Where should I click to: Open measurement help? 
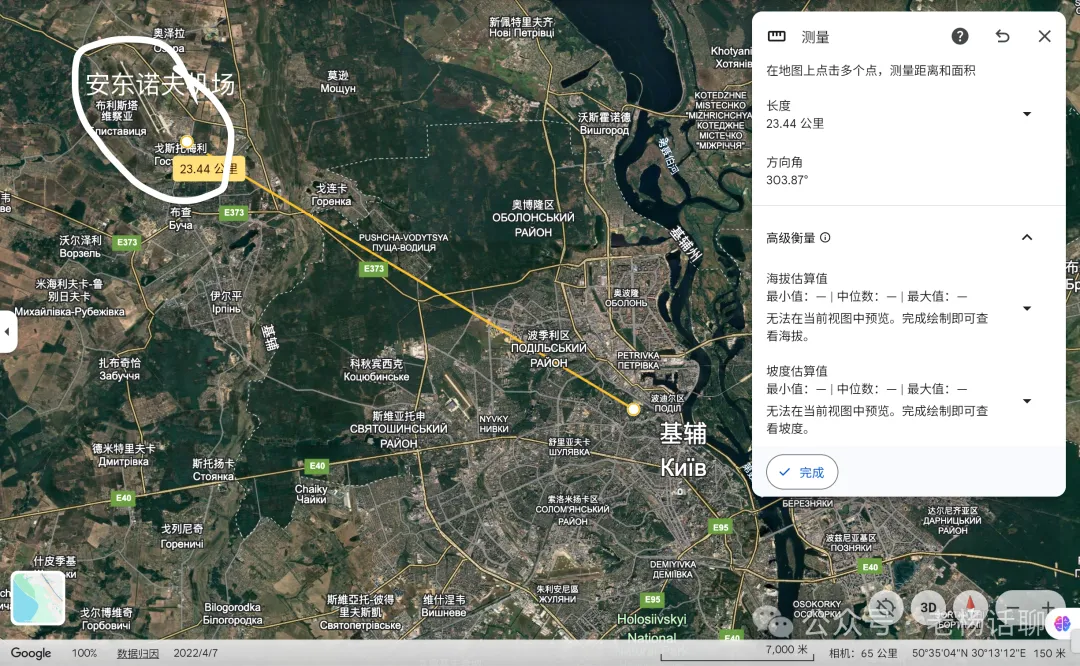point(959,37)
